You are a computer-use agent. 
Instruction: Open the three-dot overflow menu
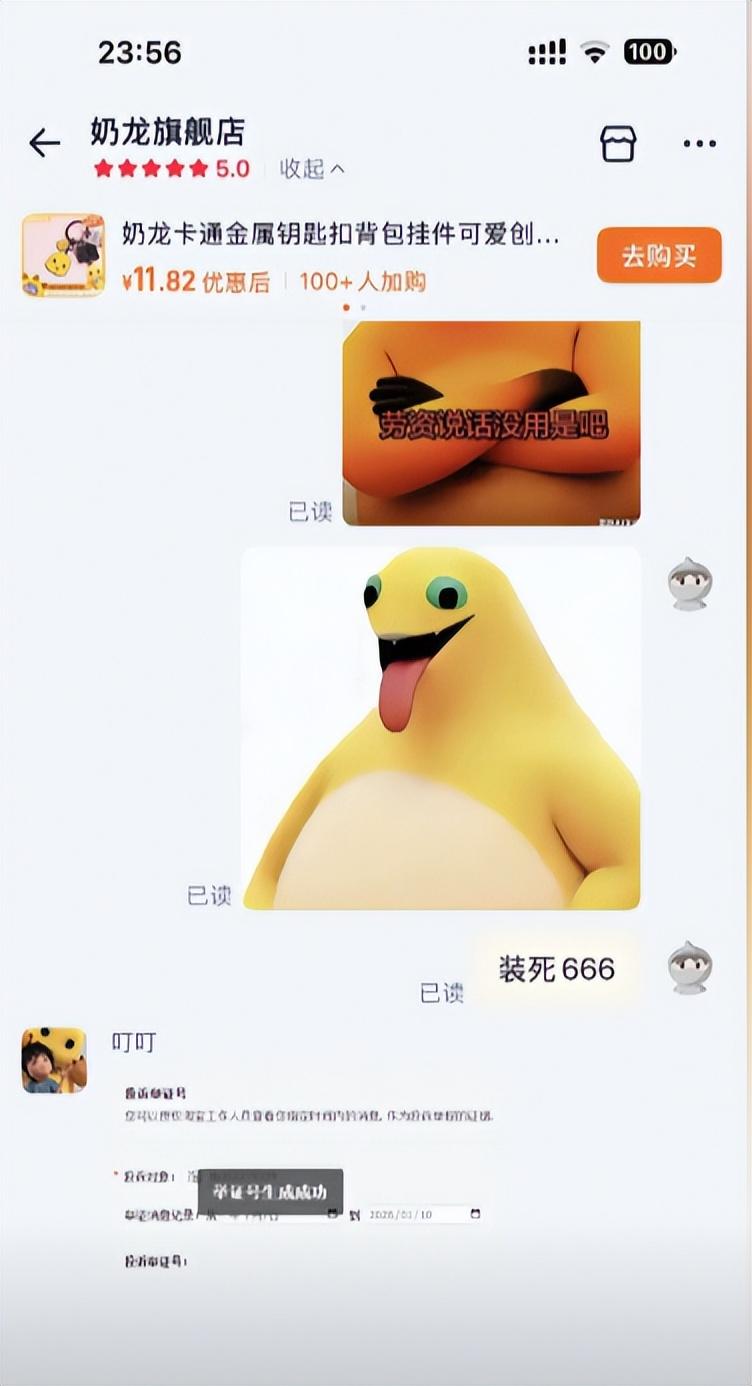tap(699, 144)
